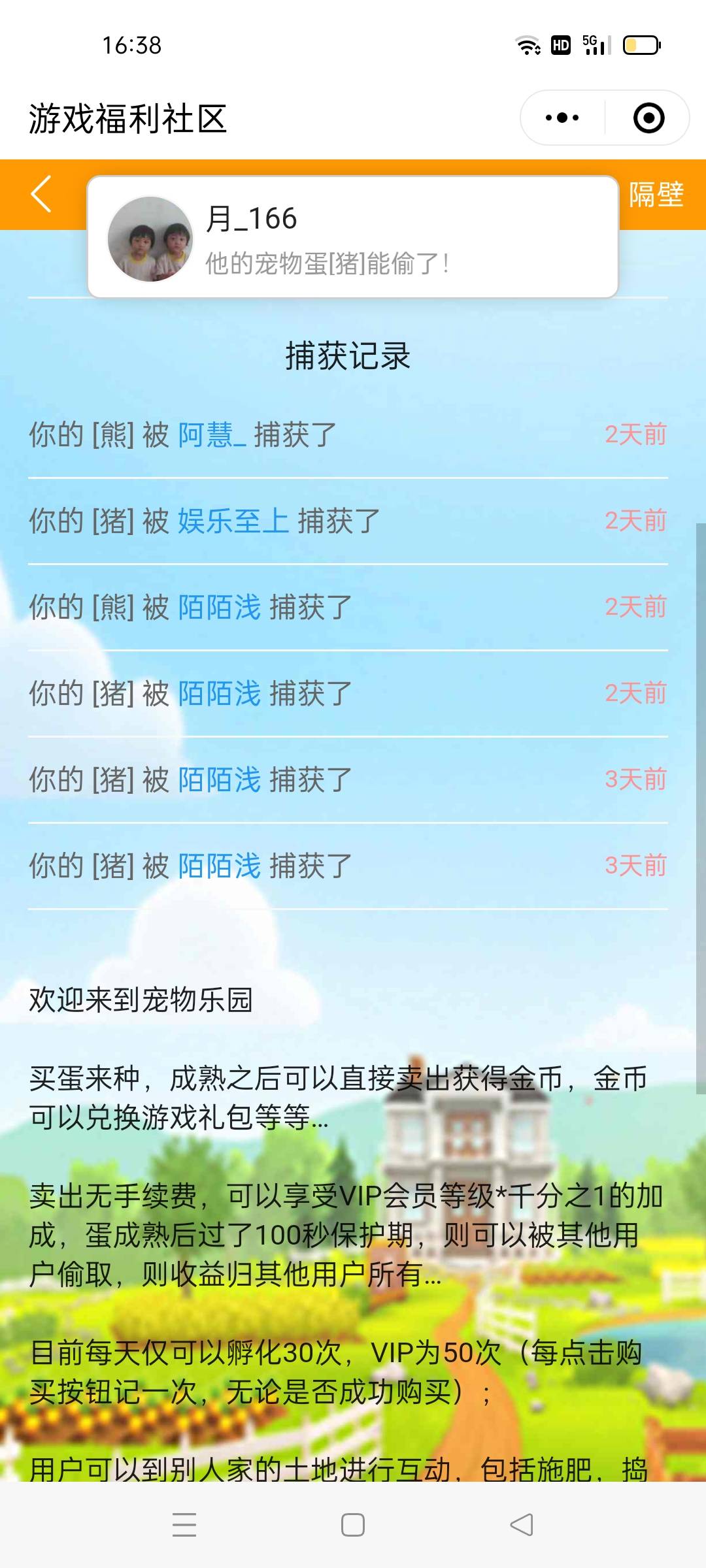Open 阿慧_ user profile link

click(212, 435)
